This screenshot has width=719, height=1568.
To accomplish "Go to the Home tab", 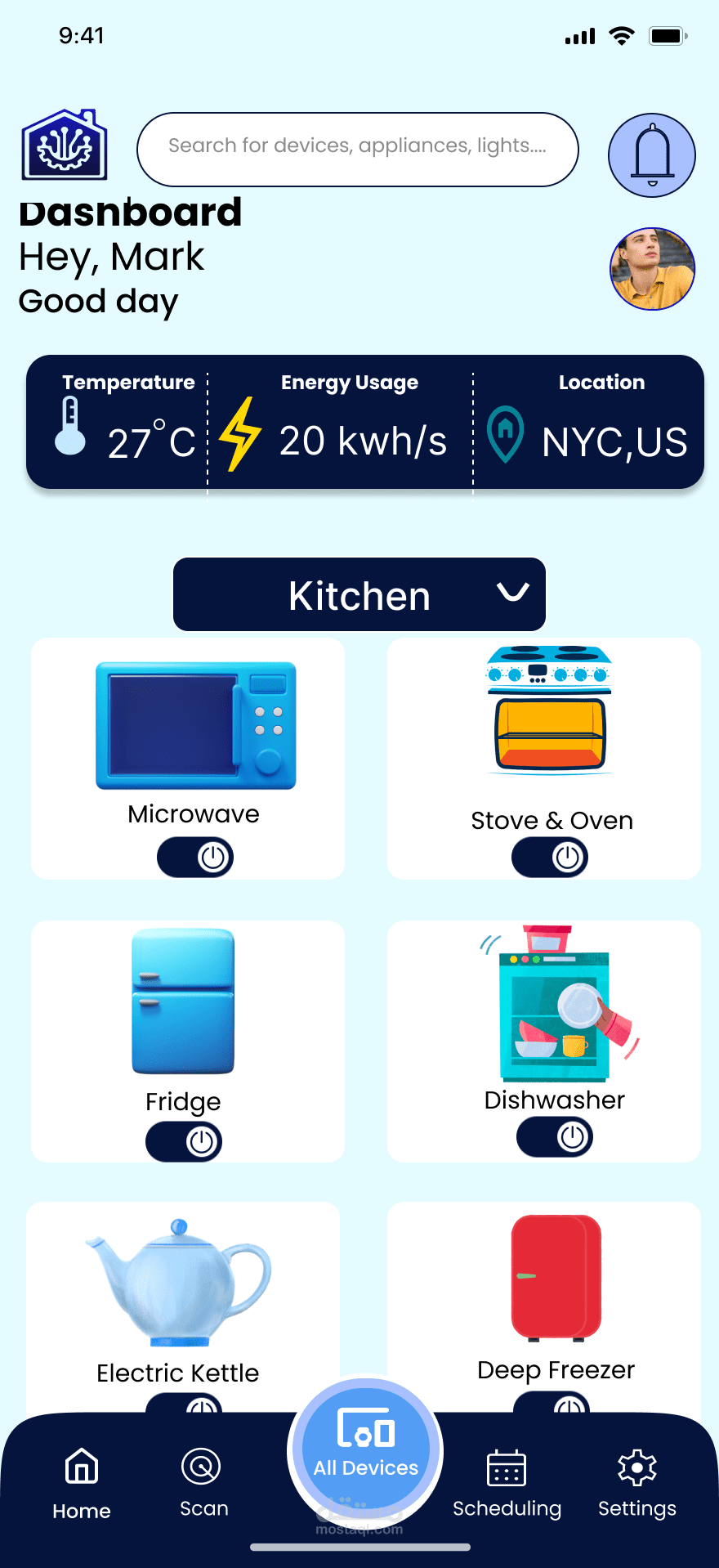I will pos(82,1484).
